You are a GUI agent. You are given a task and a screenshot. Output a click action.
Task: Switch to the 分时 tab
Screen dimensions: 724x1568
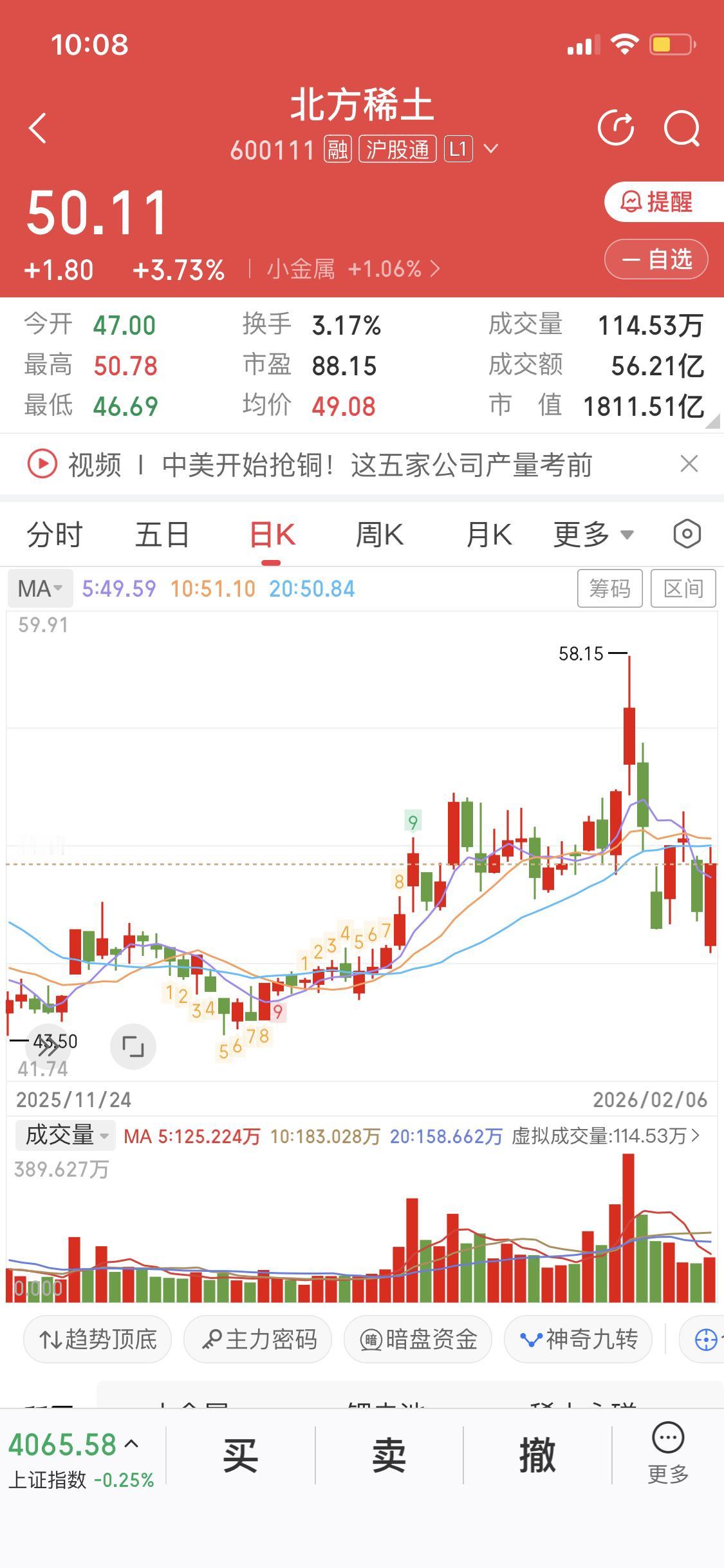(55, 534)
